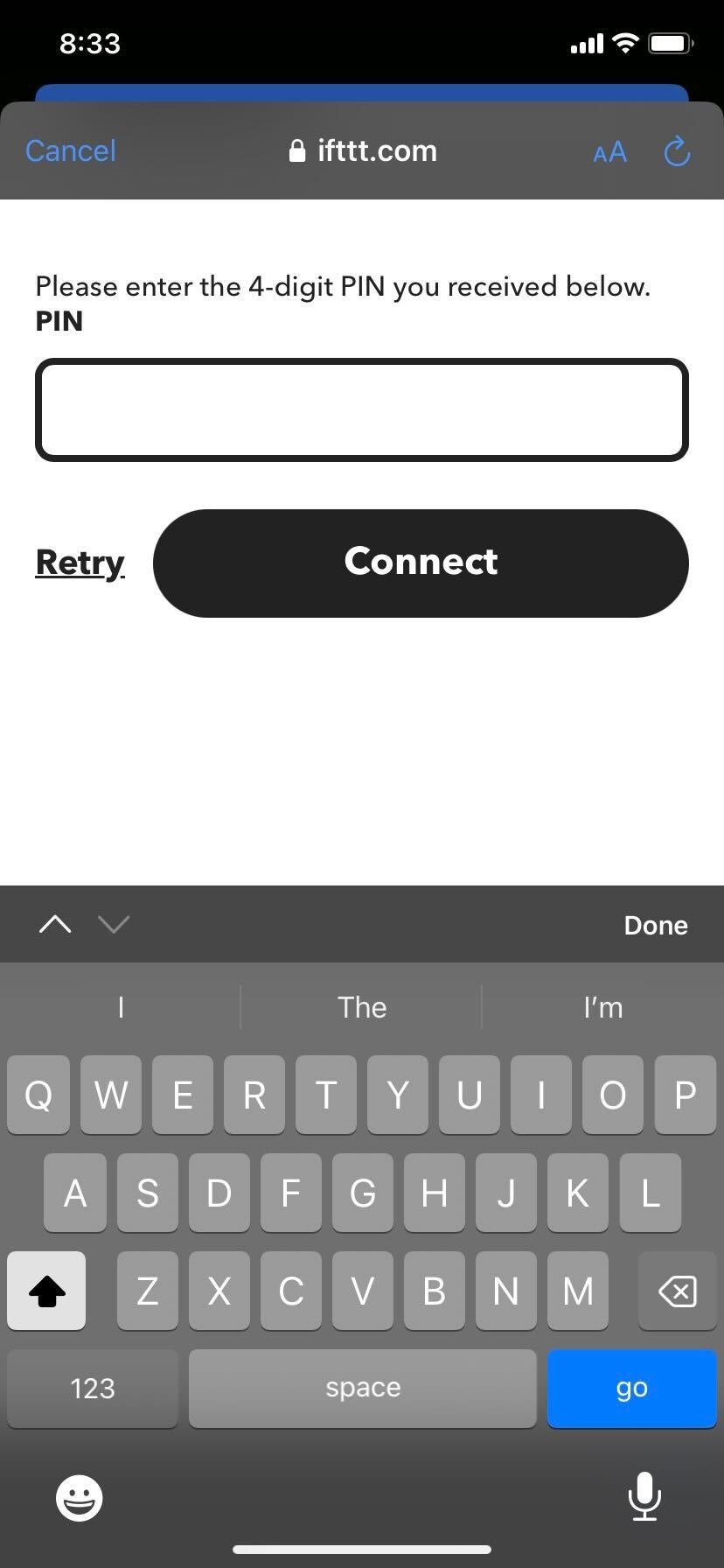Tap Done to dismiss the keyboard
The image size is (724, 1568).
pyautogui.click(x=655, y=924)
